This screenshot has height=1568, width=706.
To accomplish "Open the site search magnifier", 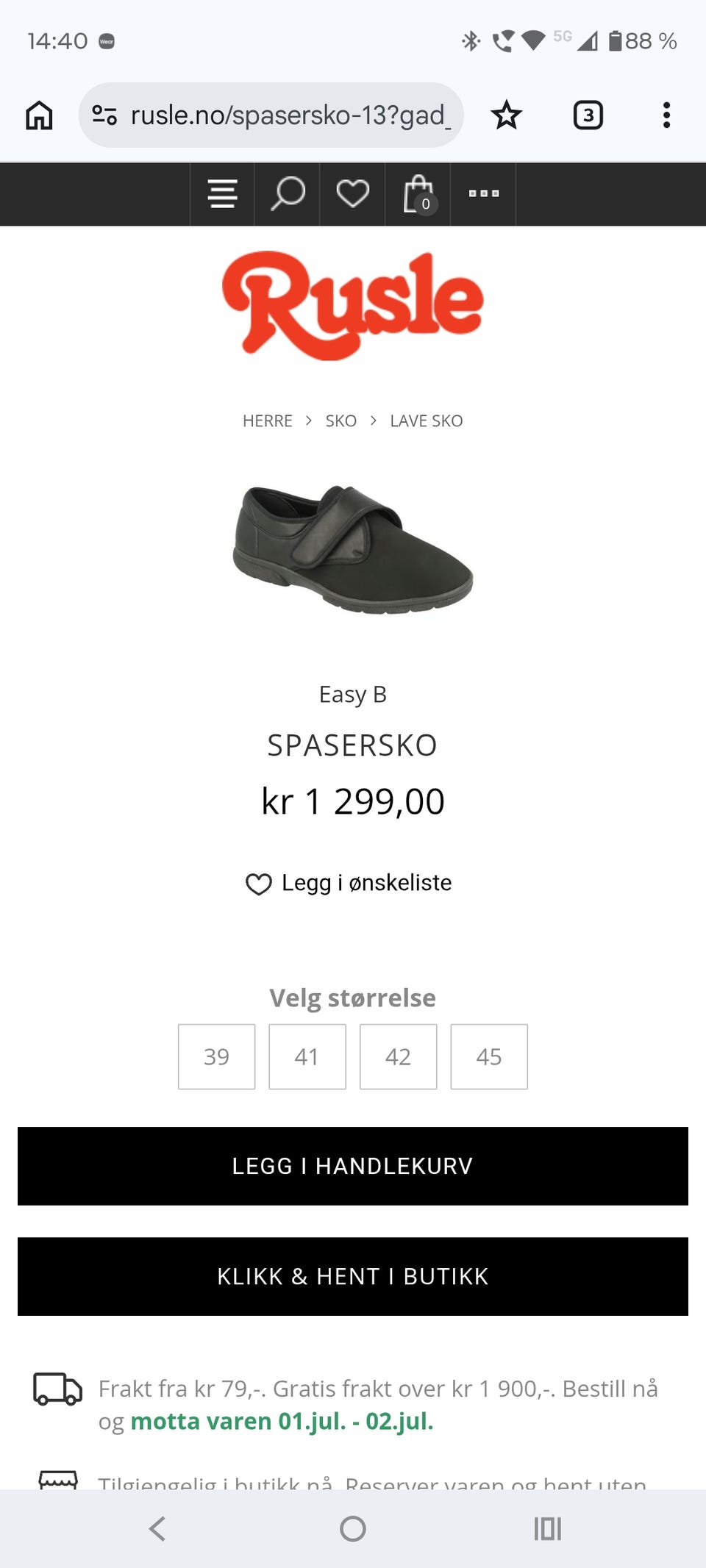I will click(x=288, y=194).
